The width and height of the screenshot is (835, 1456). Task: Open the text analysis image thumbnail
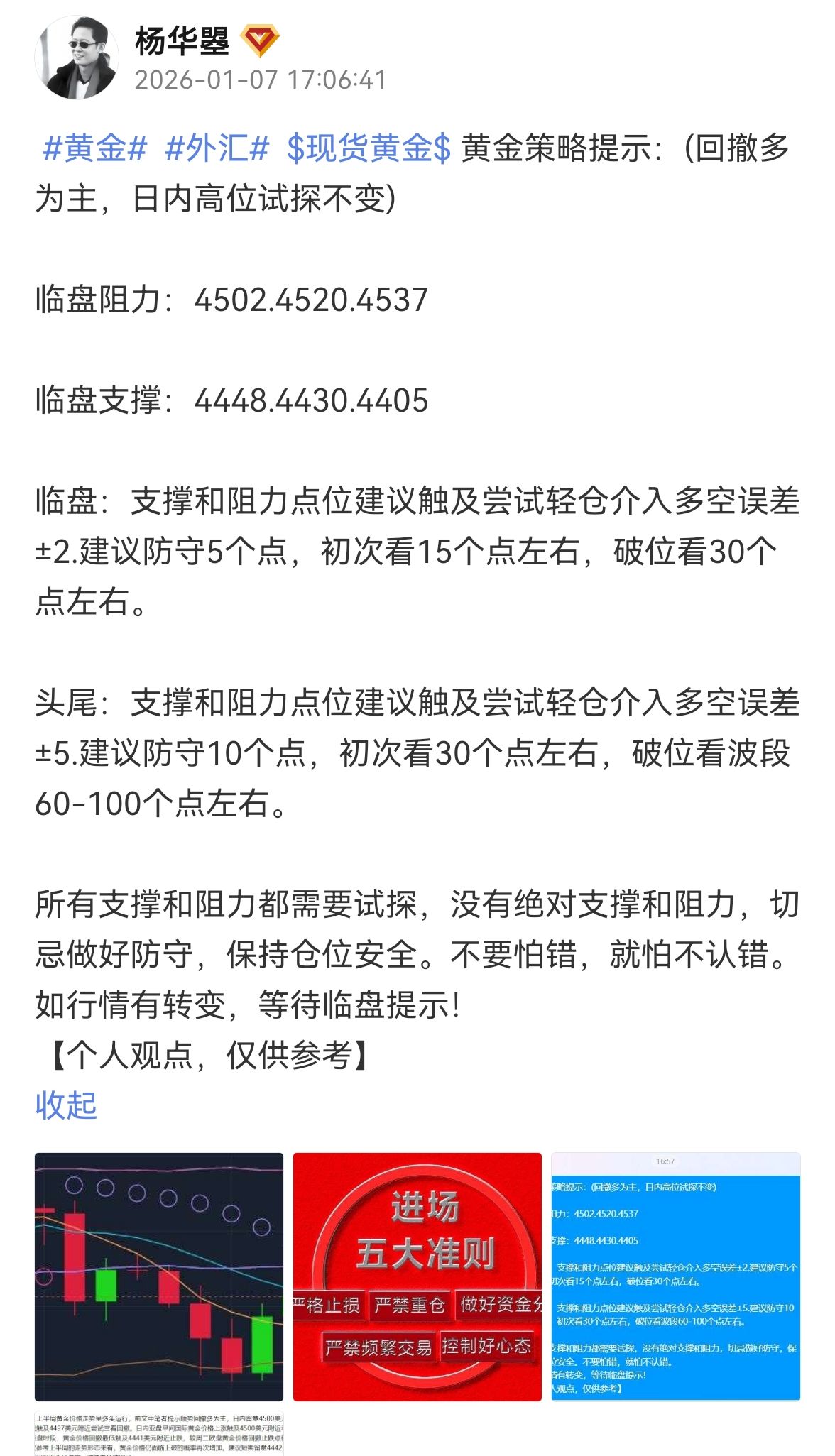coord(159,1433)
